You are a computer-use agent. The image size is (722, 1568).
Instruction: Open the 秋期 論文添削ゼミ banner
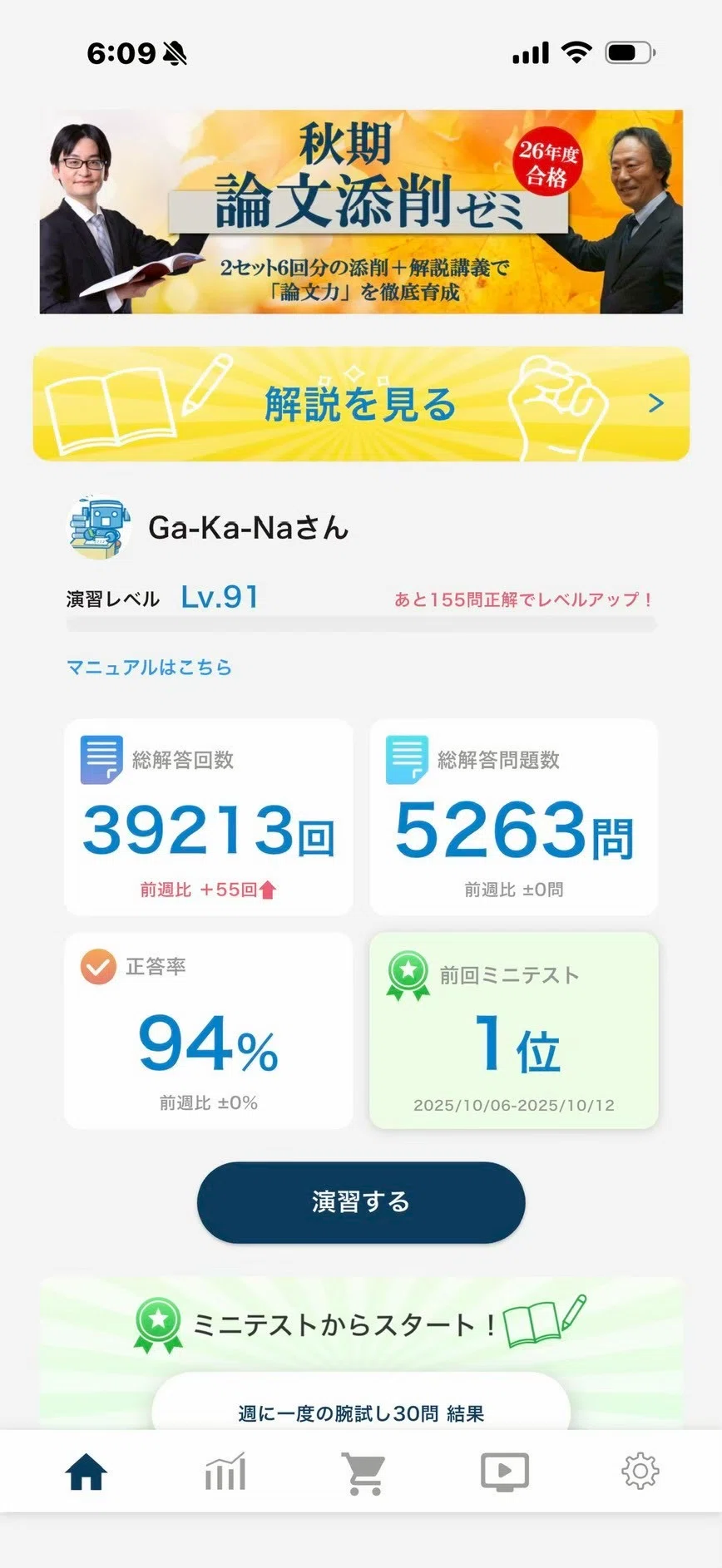click(361, 211)
